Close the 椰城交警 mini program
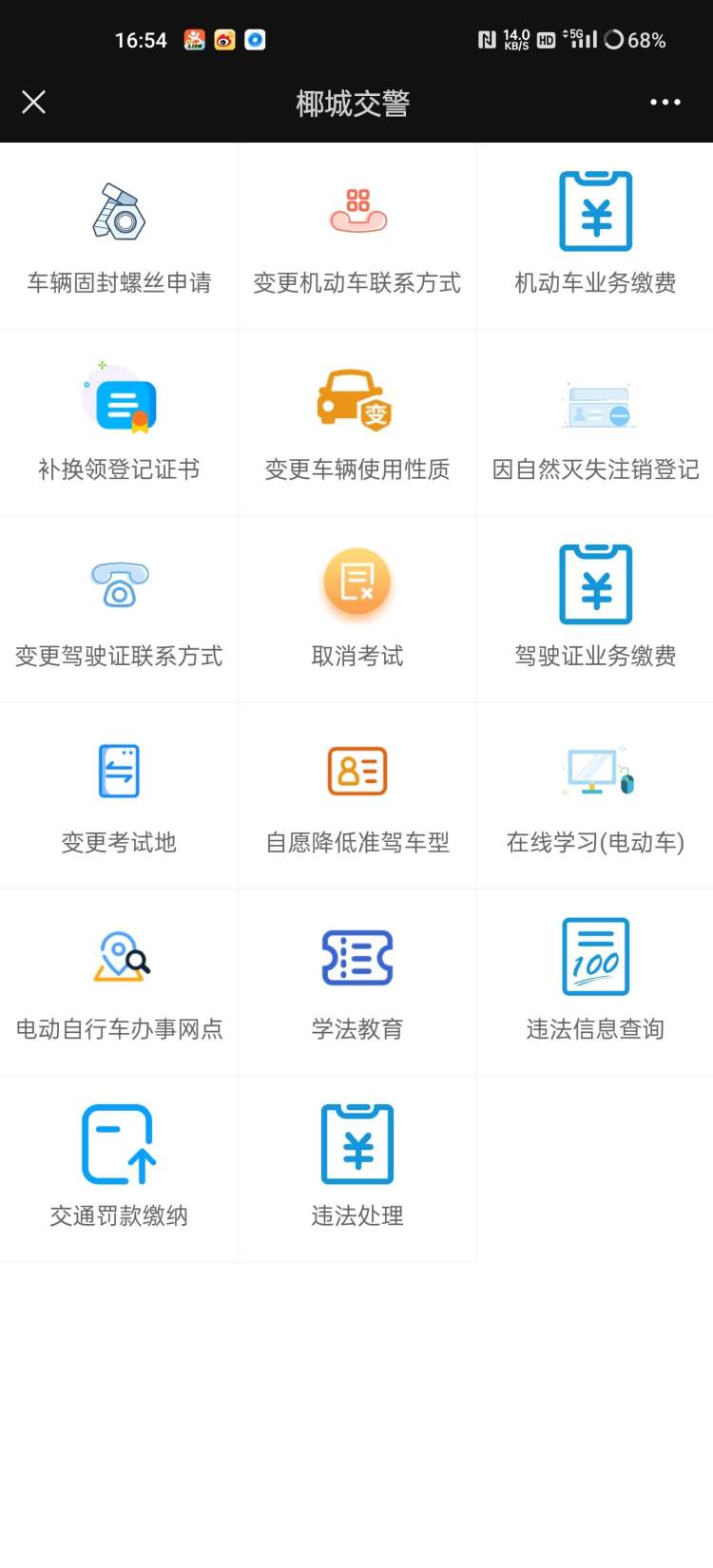The height and width of the screenshot is (1568, 713). (x=34, y=102)
